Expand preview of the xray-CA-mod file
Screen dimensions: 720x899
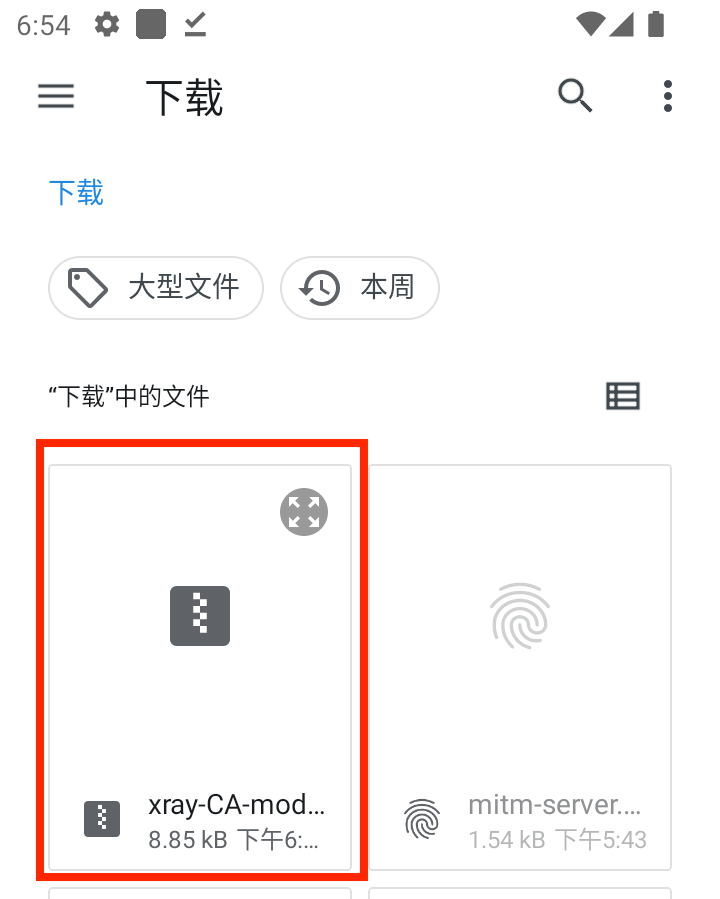(303, 512)
